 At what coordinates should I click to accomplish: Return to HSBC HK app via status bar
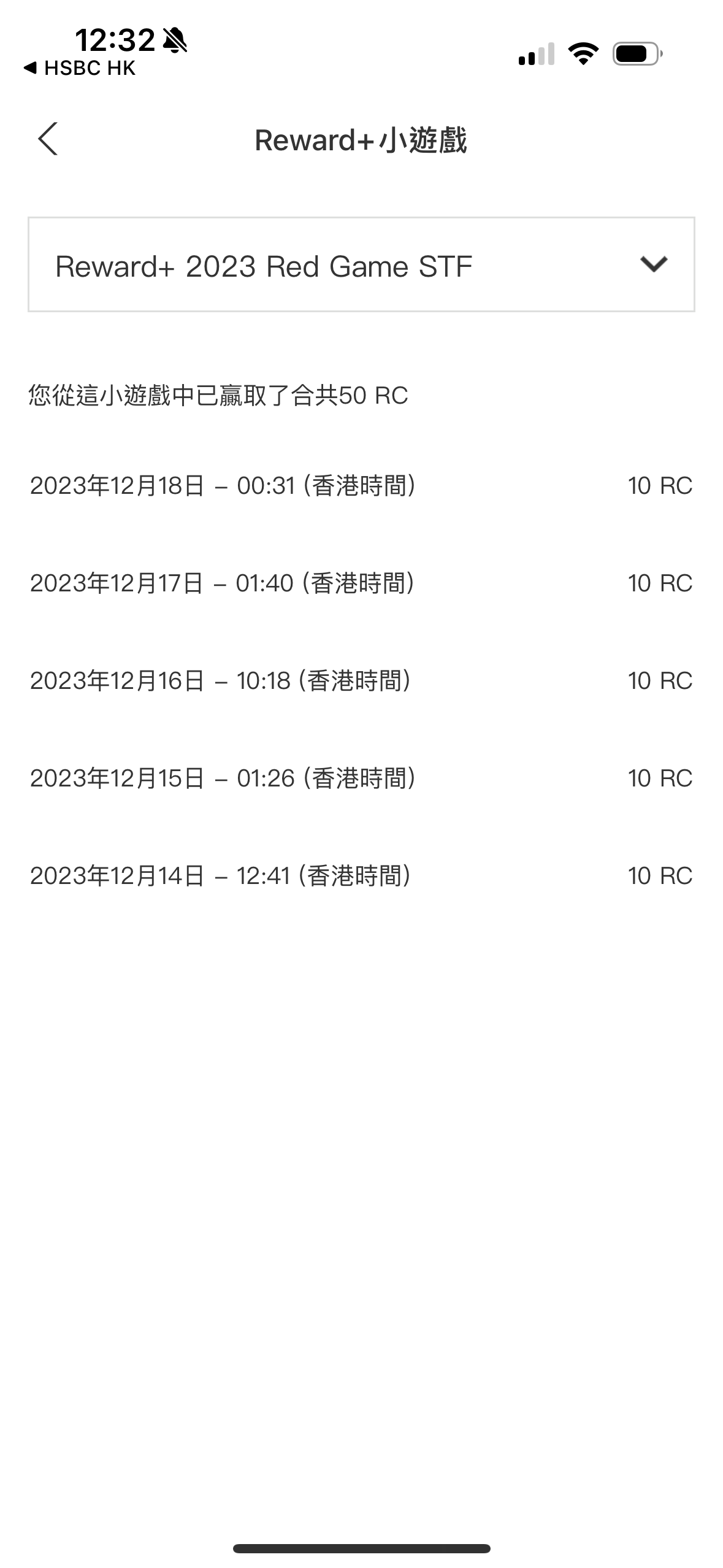(79, 68)
